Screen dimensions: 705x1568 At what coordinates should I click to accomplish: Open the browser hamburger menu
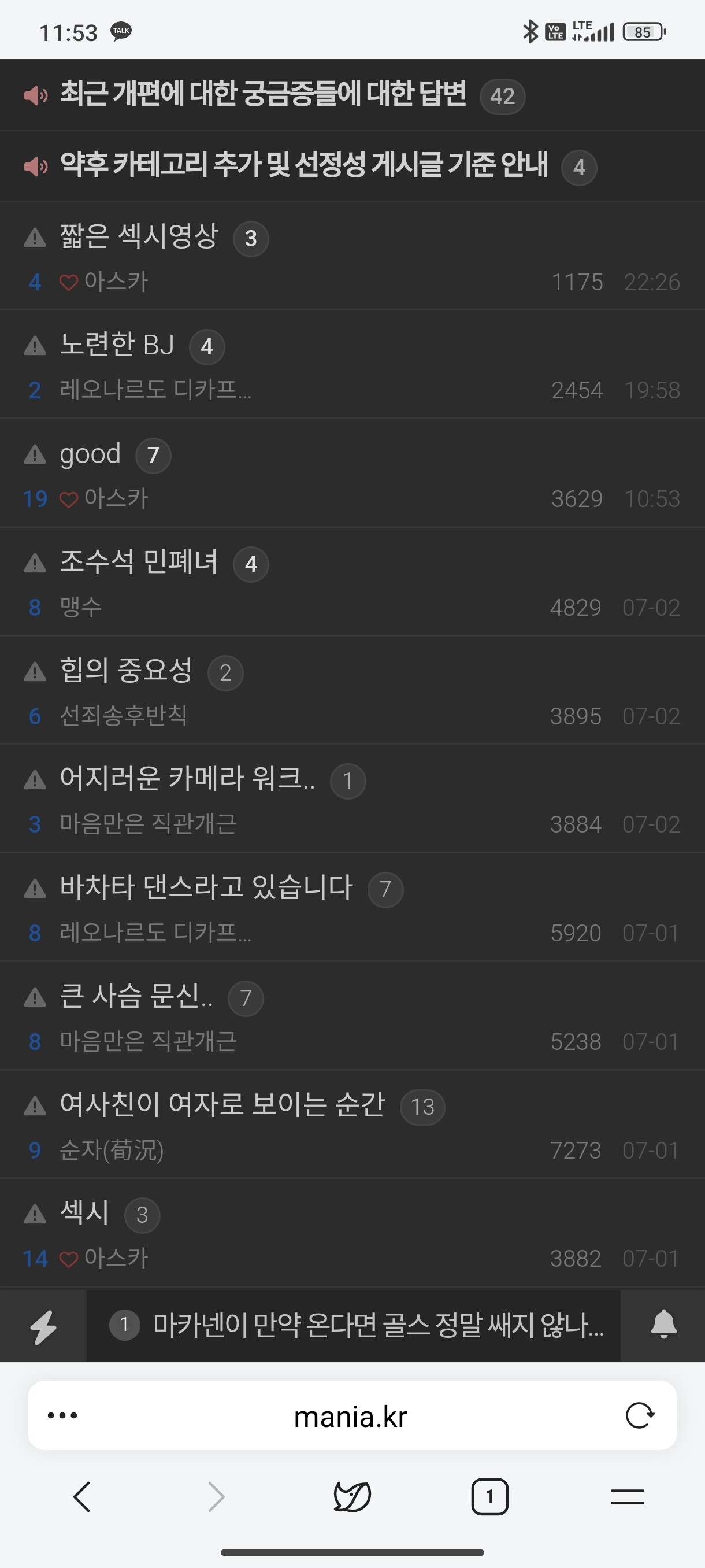coord(627,1497)
